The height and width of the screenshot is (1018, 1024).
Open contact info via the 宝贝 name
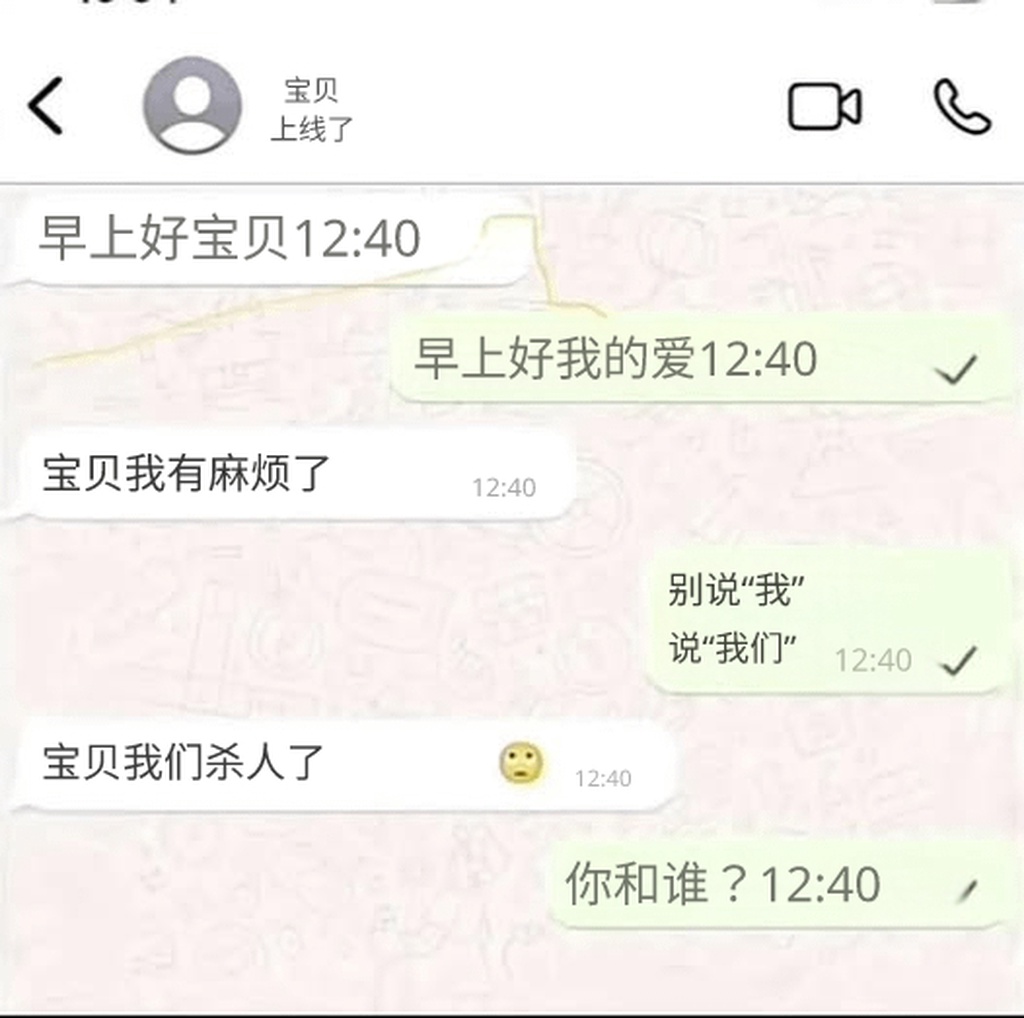(x=311, y=92)
